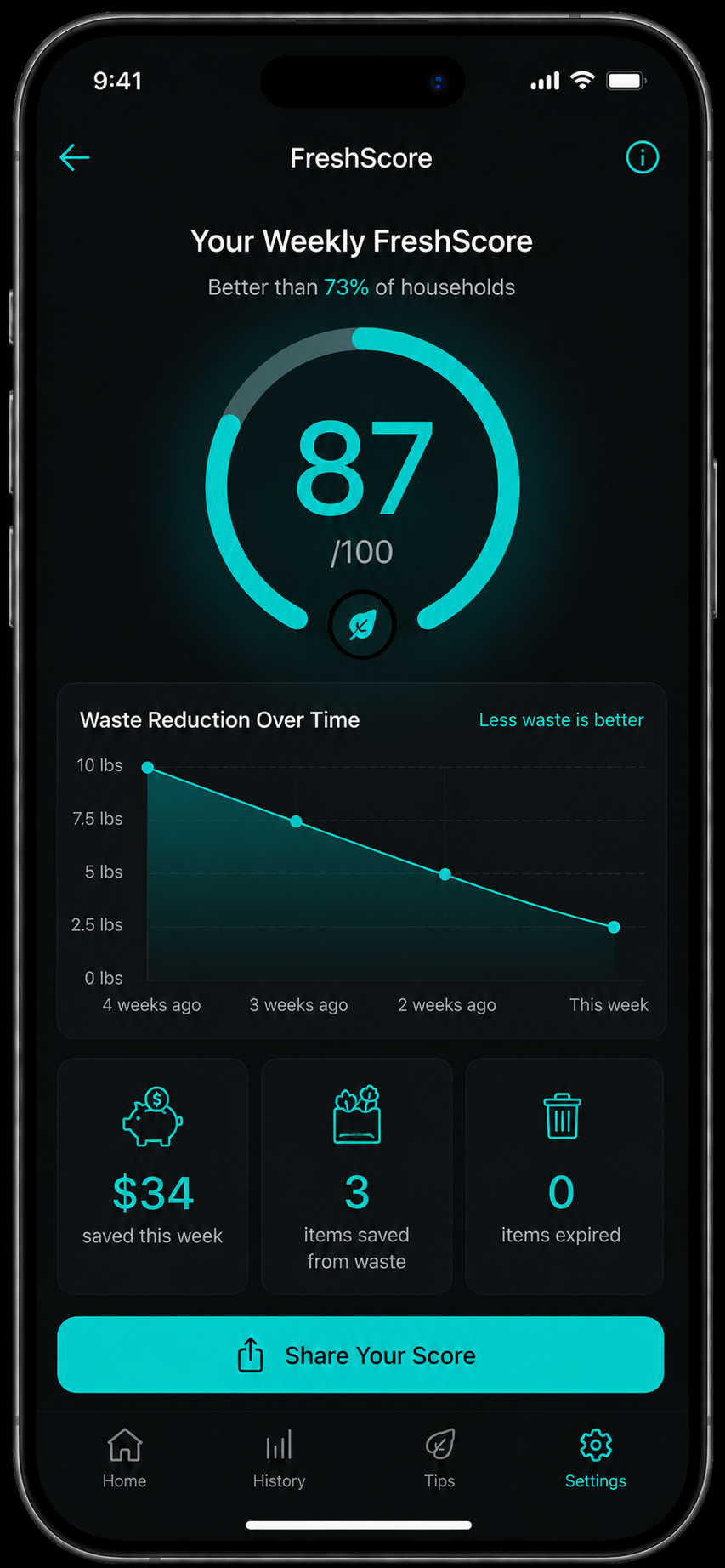Go back using the arrow icon

tap(75, 157)
